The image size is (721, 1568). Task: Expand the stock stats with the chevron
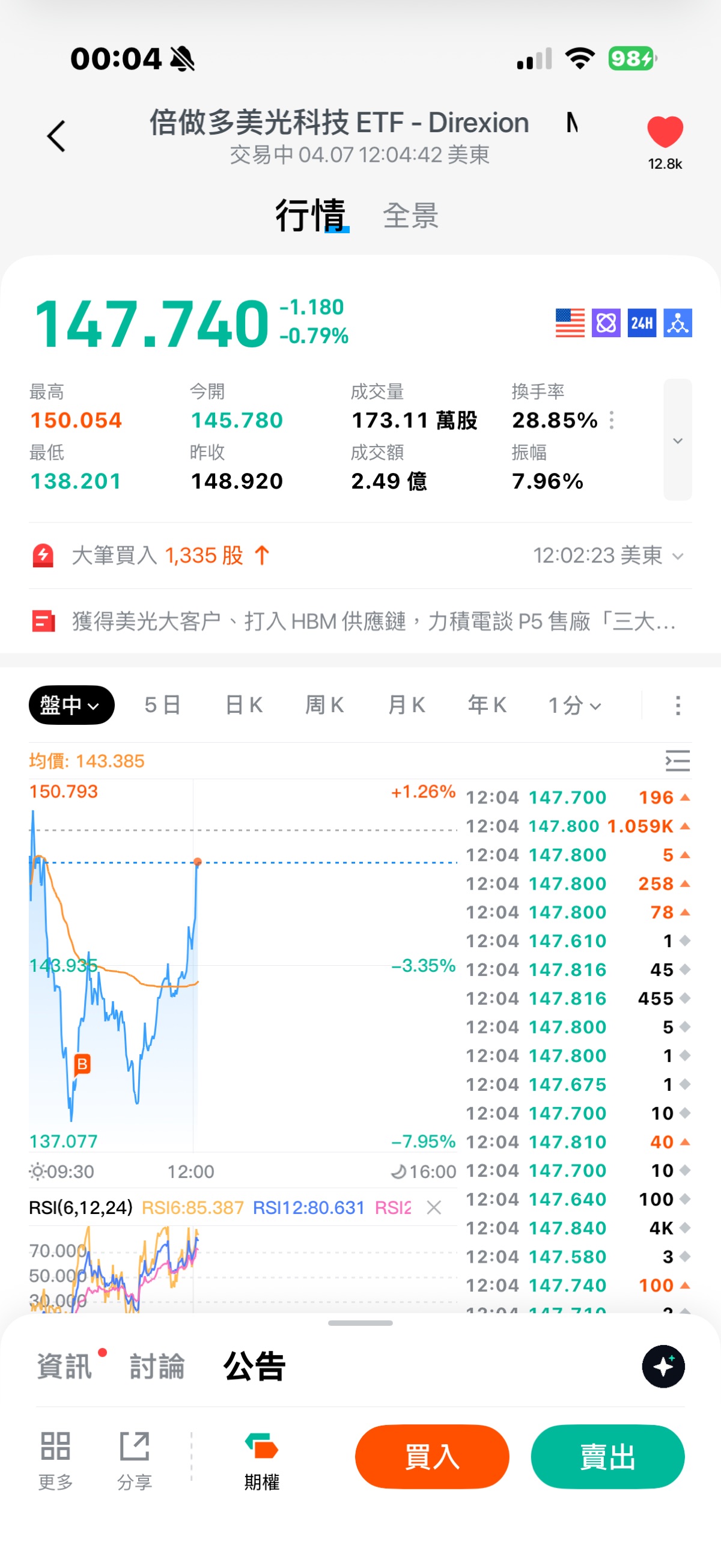point(677,440)
